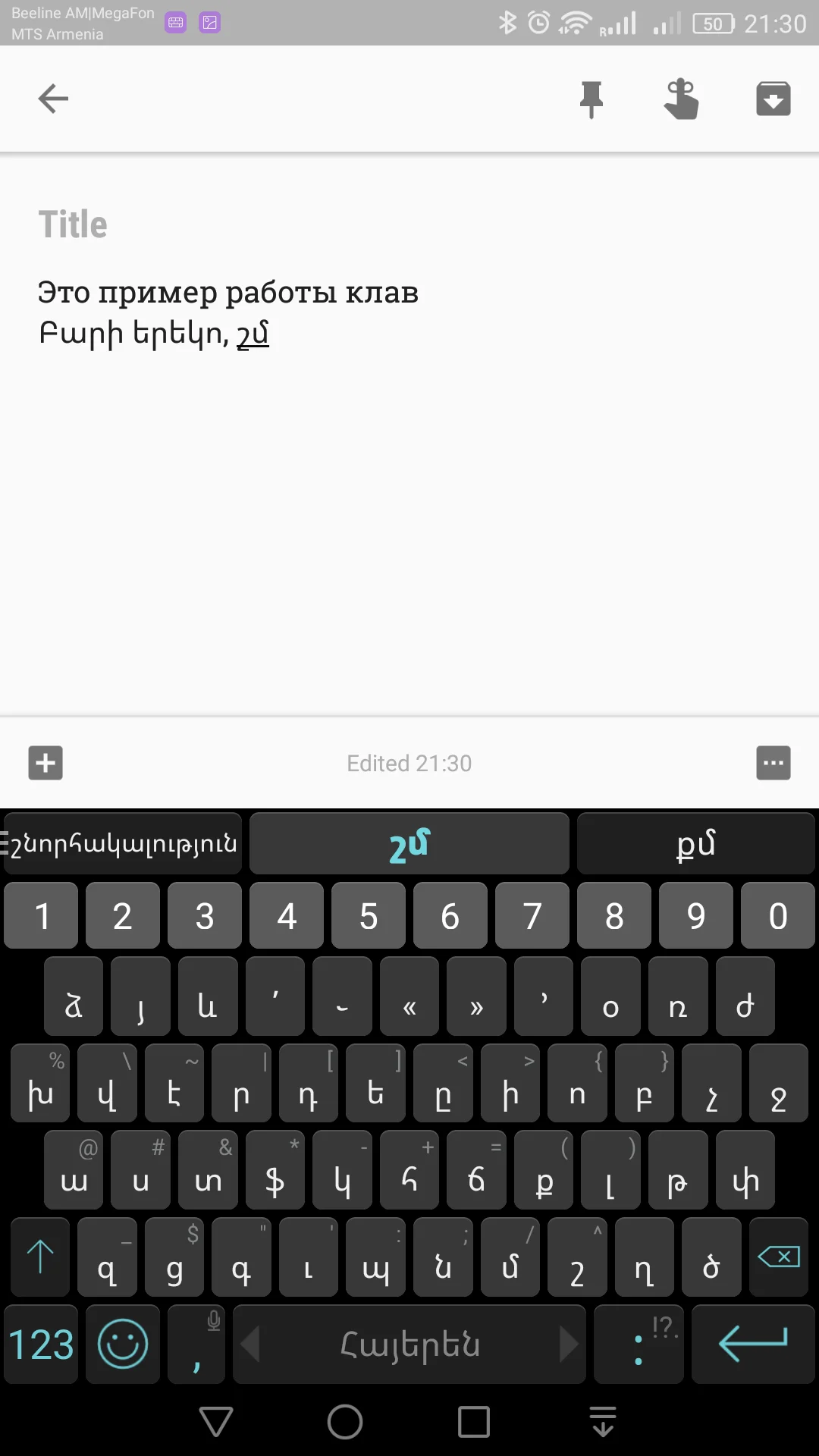Open the three-dot more options menu
Image resolution: width=819 pixels, height=1456 pixels.
(773, 763)
